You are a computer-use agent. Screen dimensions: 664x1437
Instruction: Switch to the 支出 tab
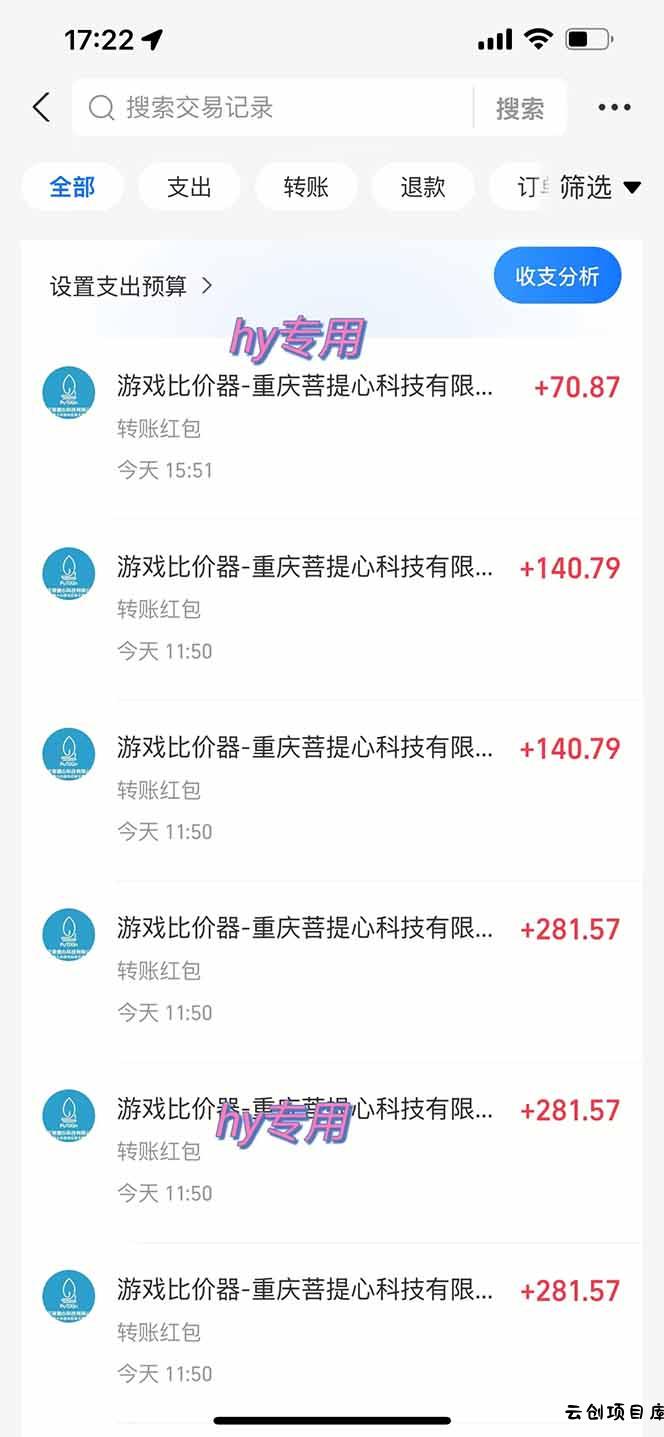coord(189,187)
